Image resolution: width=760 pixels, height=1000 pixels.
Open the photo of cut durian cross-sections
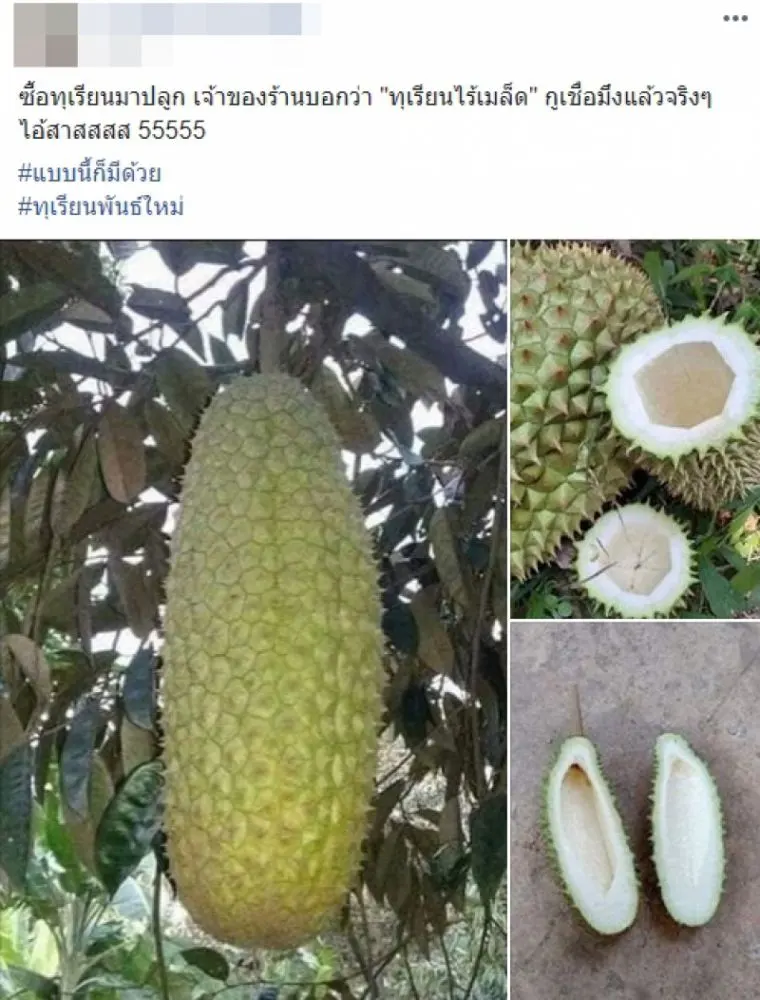[x=635, y=428]
